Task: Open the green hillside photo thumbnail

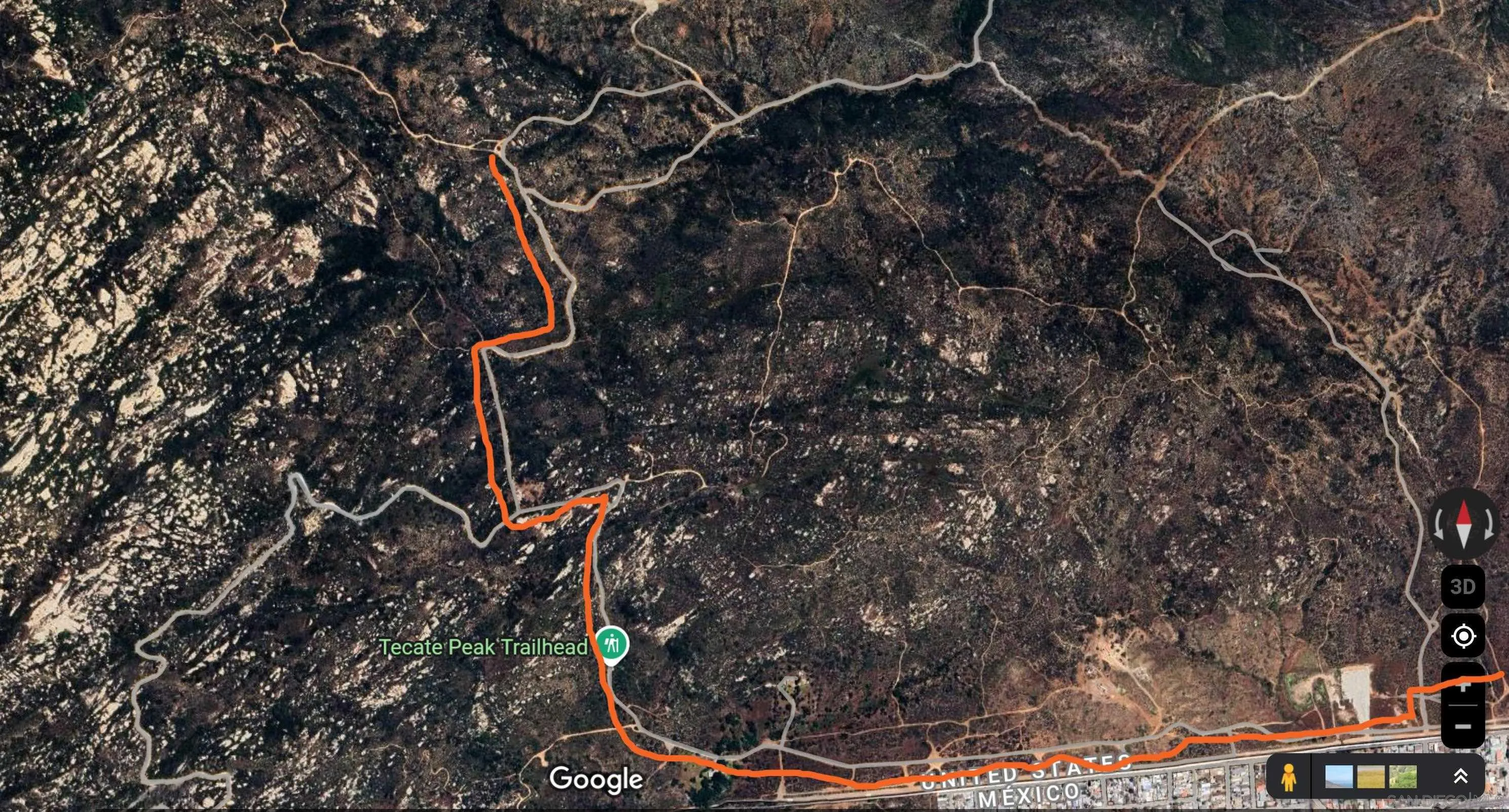Action: 1403,777
